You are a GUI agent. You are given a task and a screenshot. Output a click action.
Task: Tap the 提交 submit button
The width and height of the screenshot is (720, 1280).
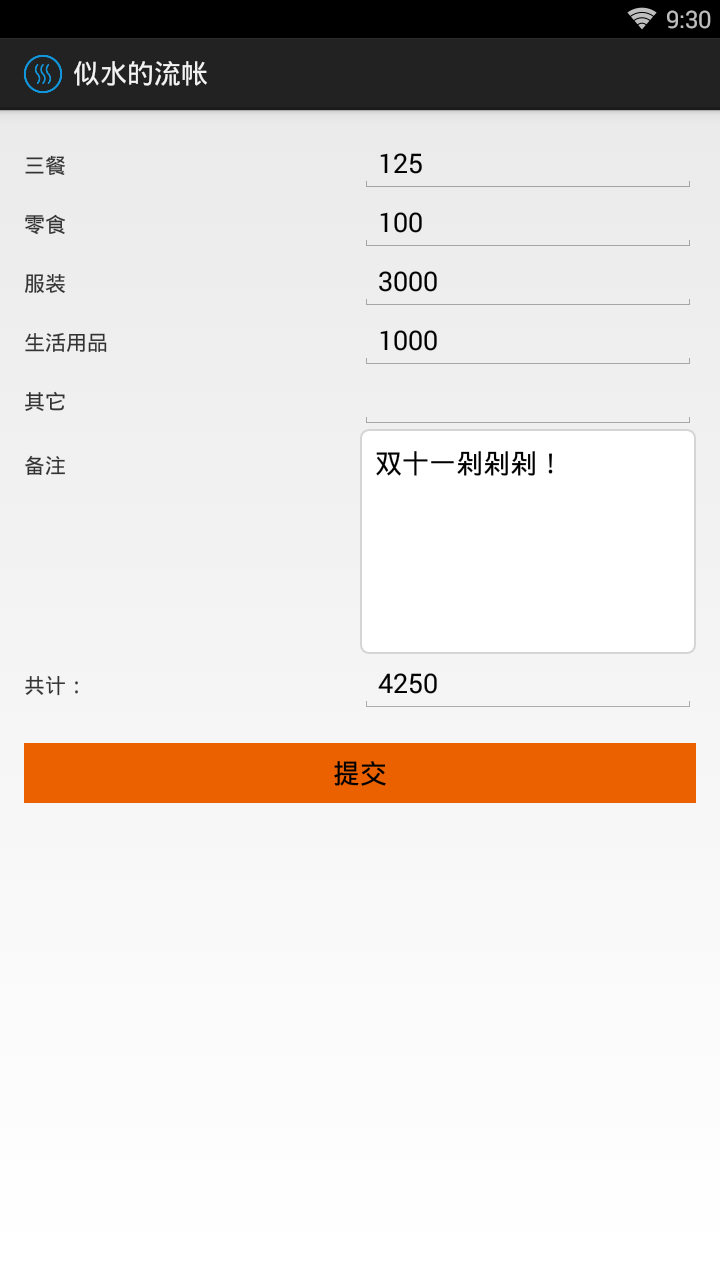pos(360,772)
